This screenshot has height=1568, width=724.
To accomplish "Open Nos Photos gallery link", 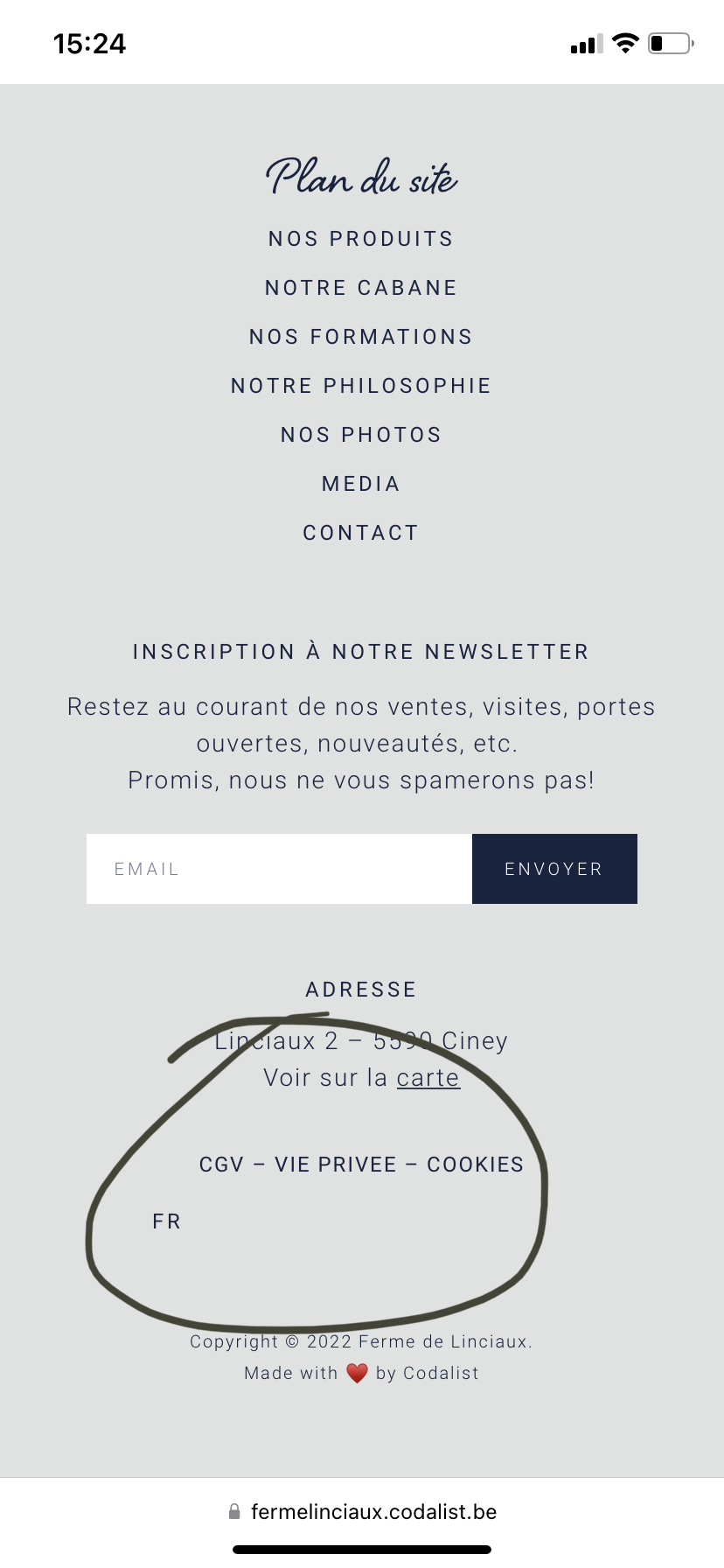I will [x=361, y=435].
